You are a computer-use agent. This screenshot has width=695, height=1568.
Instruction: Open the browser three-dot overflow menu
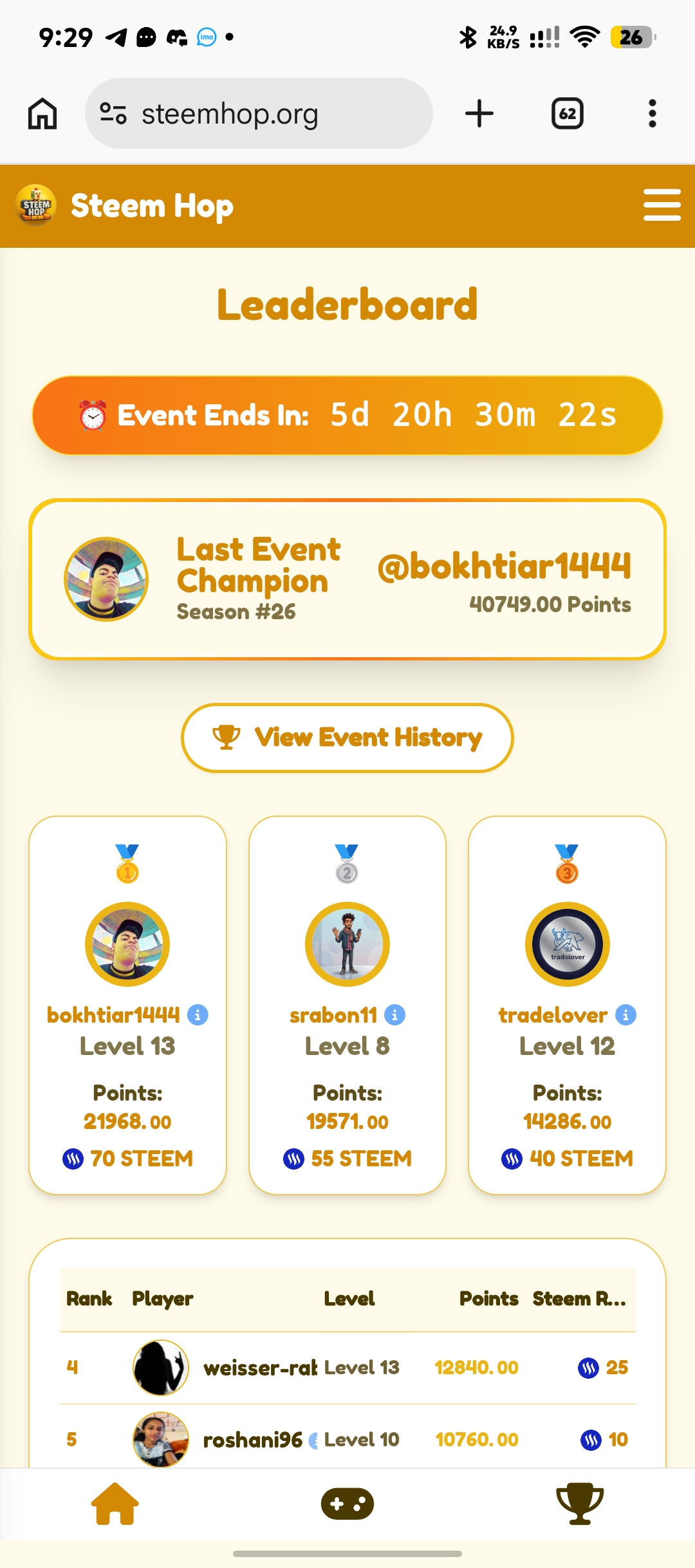click(653, 114)
